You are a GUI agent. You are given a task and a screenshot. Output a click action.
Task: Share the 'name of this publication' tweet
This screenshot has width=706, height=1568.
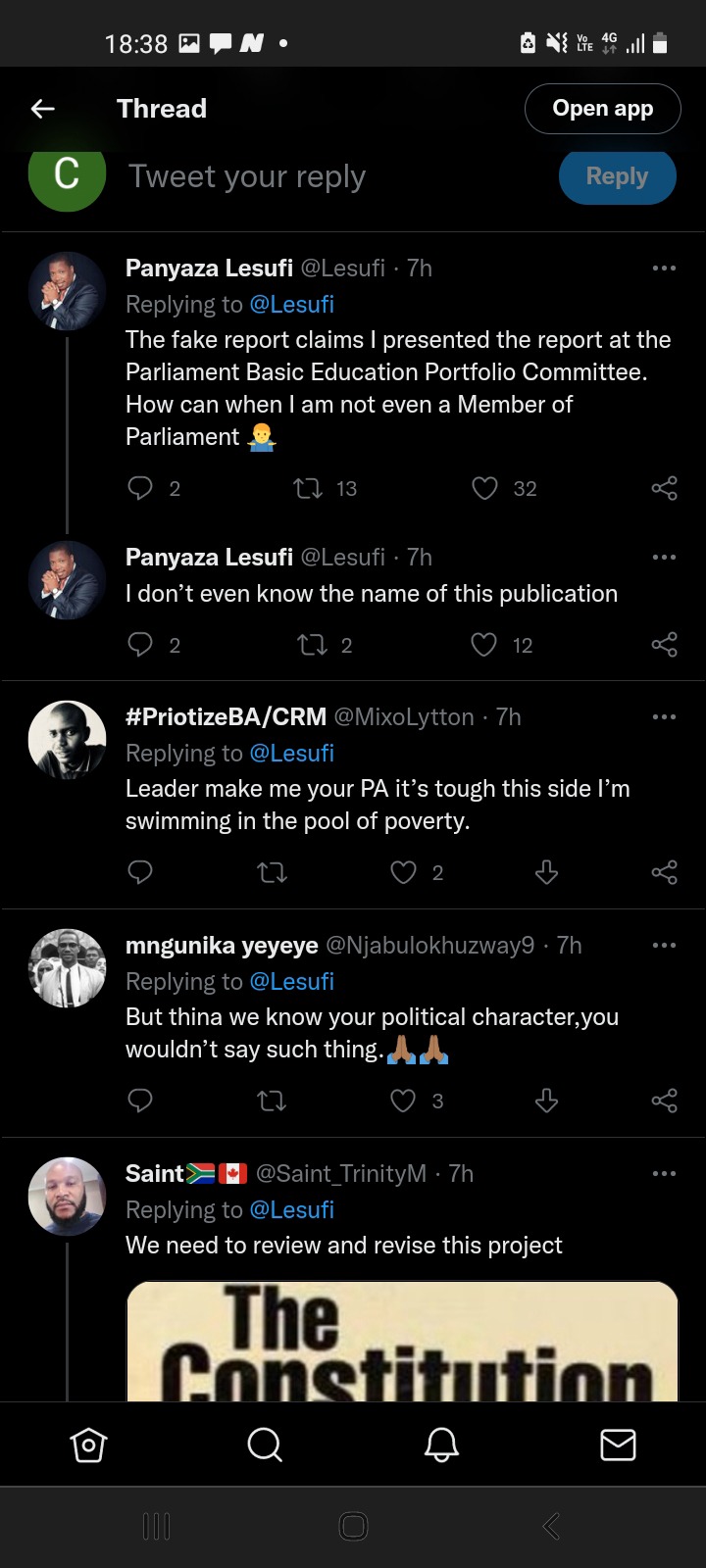[664, 644]
